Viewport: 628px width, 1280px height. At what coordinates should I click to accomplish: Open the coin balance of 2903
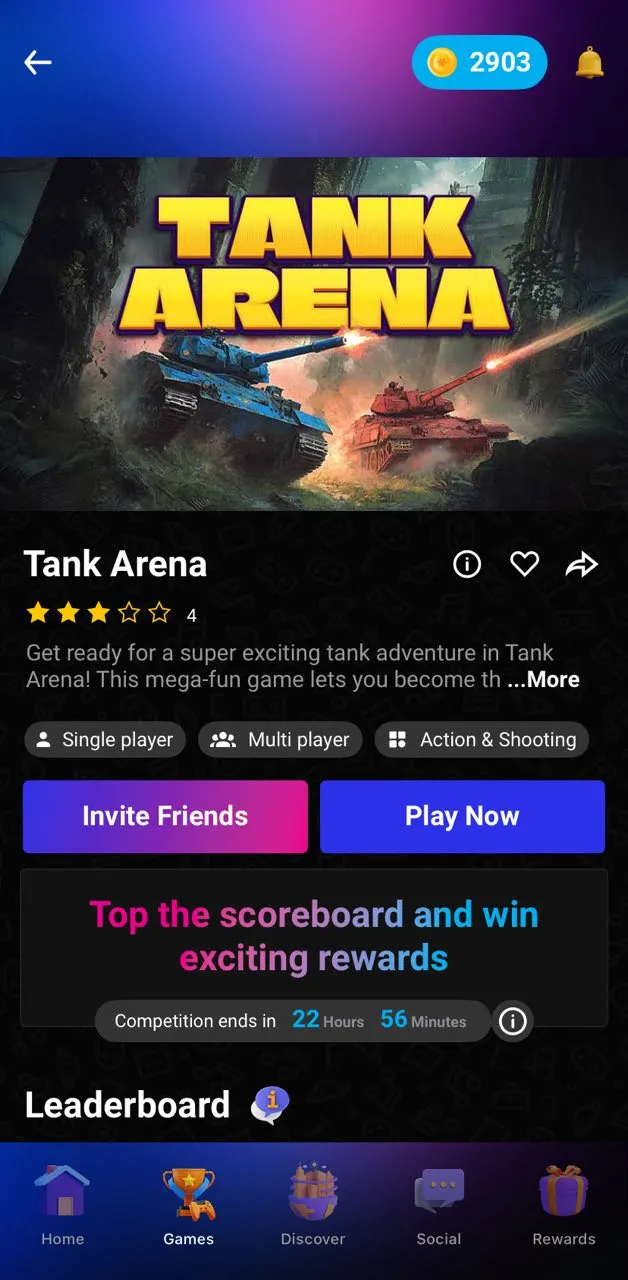pos(480,63)
